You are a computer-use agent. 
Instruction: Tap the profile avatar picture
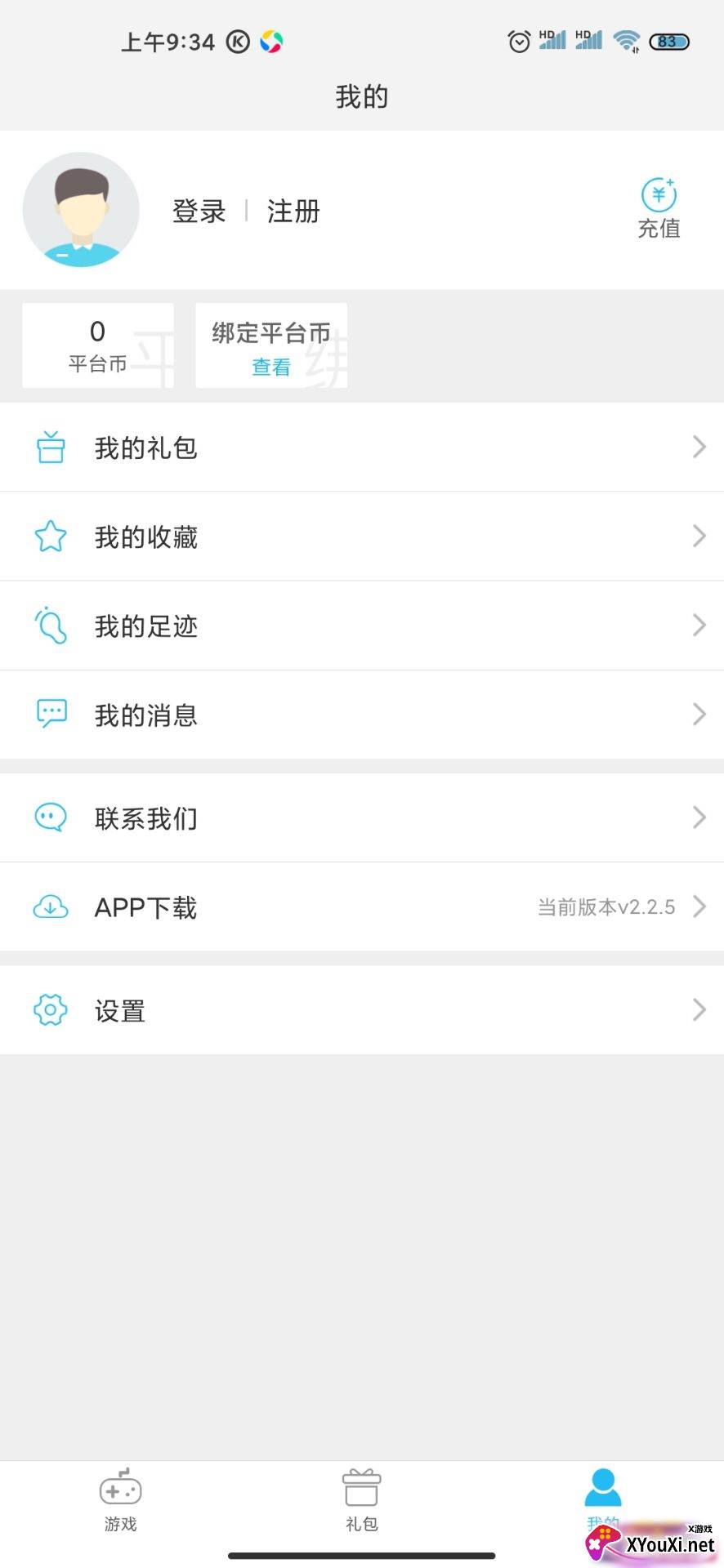click(81, 210)
